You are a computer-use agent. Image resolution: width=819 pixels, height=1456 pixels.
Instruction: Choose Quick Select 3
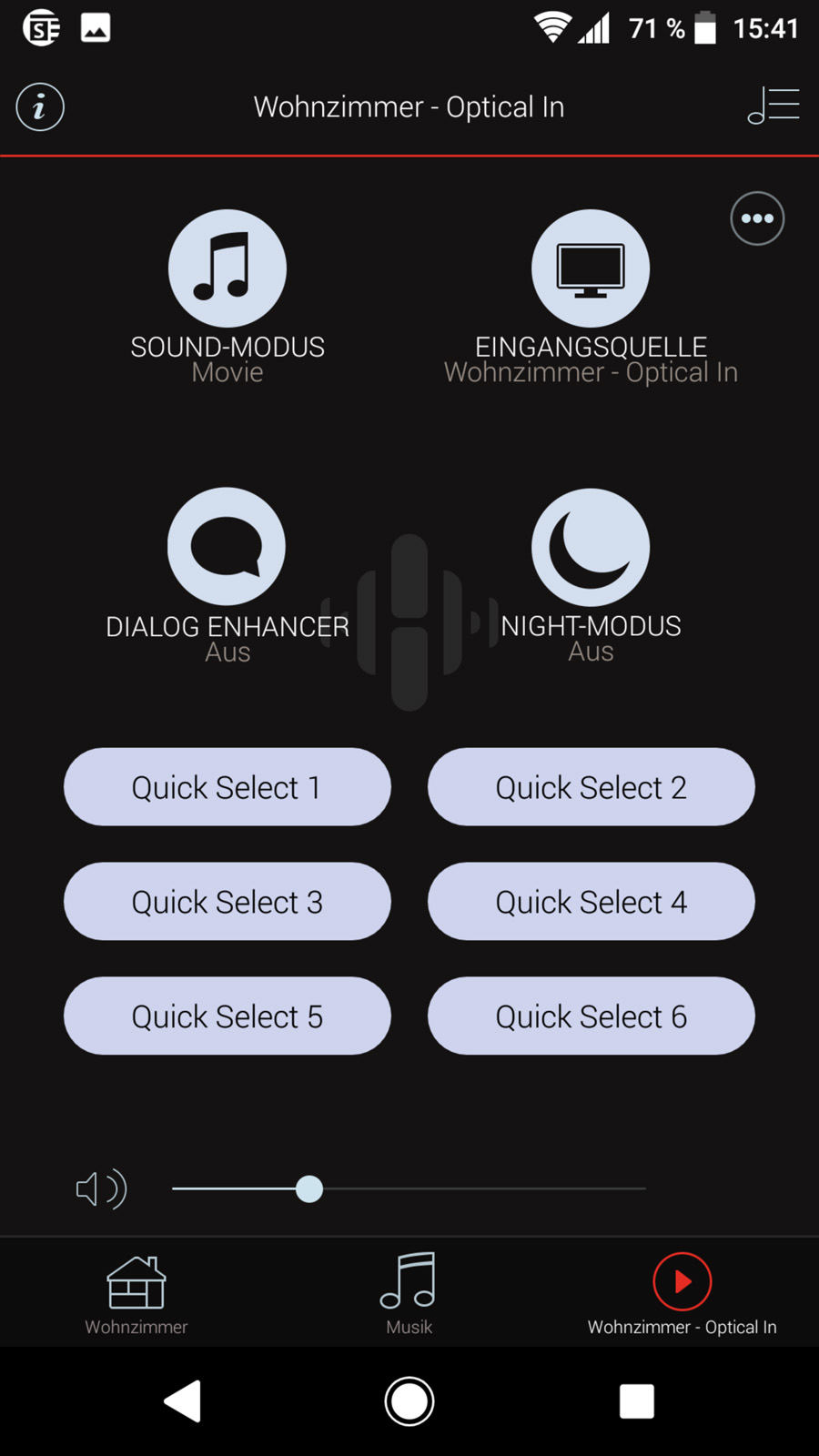(227, 902)
